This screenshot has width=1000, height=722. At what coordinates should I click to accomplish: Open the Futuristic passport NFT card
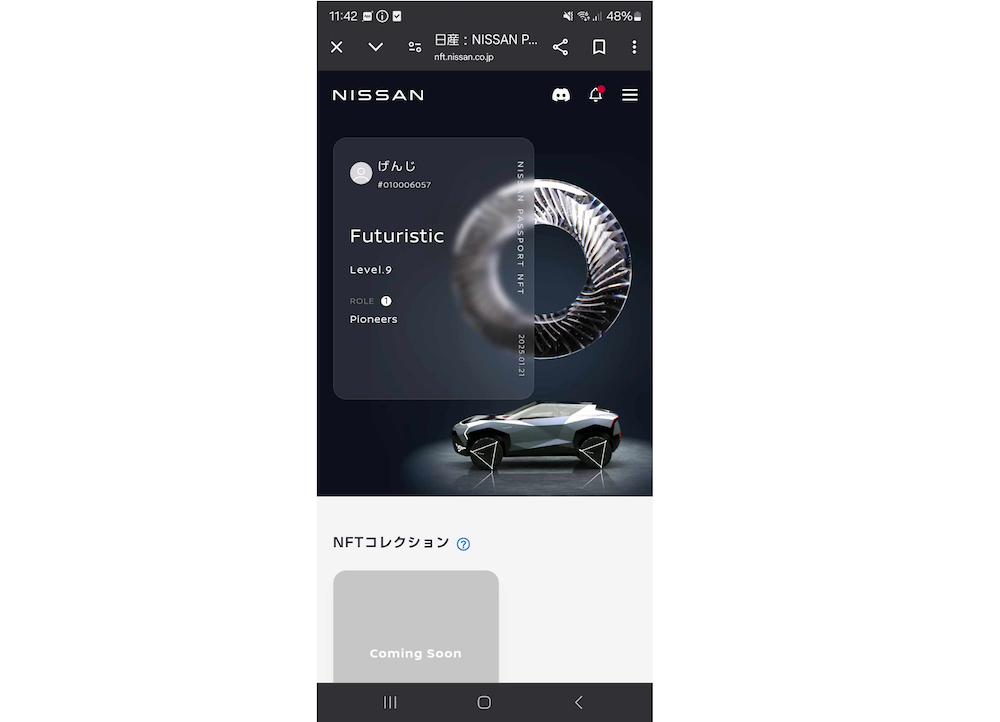(x=433, y=268)
